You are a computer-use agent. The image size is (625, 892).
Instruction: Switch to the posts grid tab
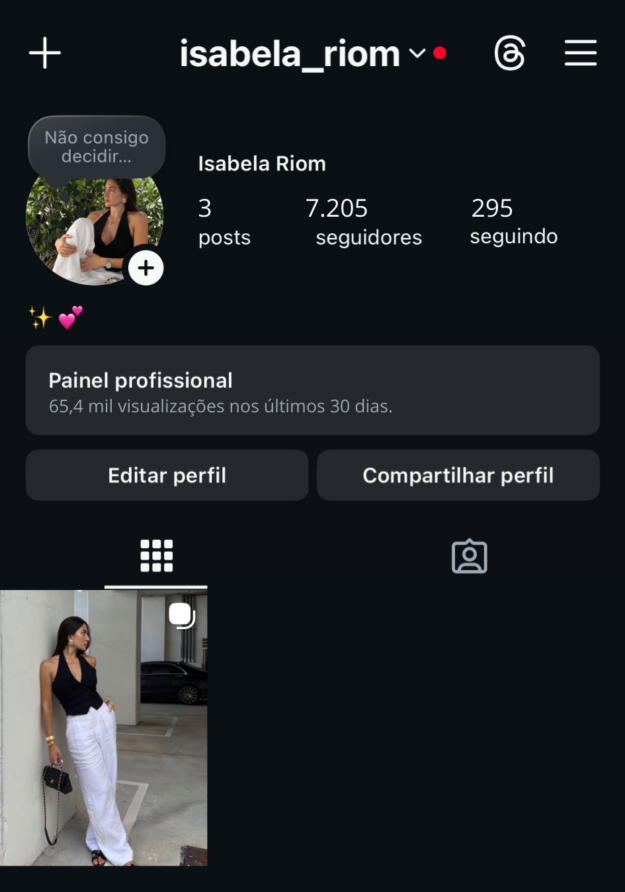tap(156, 557)
